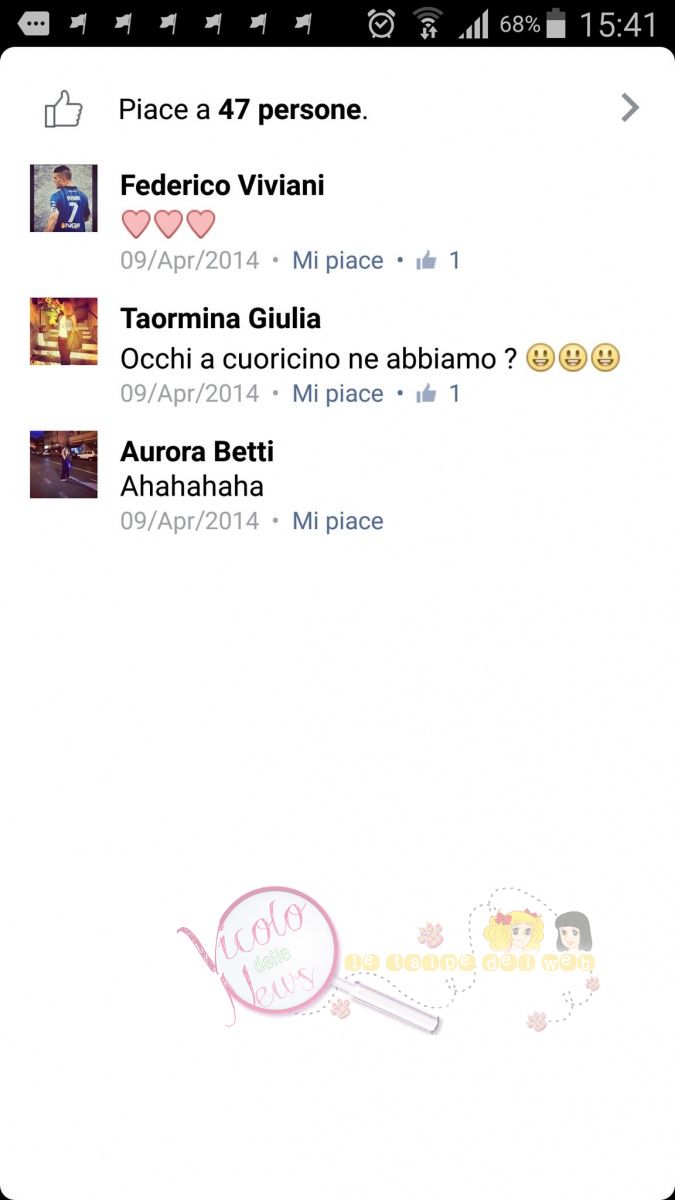
Task: Tap the name Taormina Giulia
Action: coord(220,319)
